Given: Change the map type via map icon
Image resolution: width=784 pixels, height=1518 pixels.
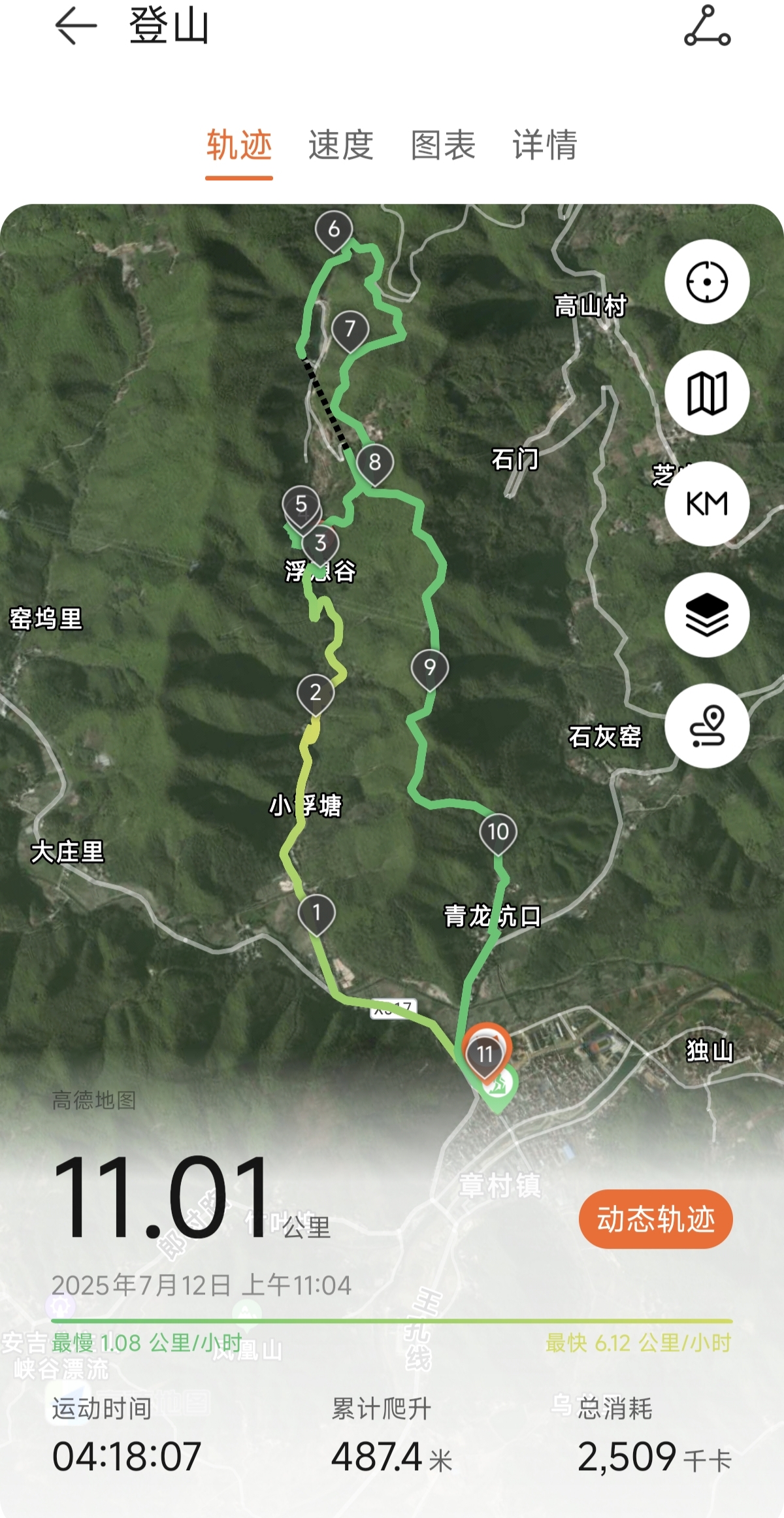Looking at the screenshot, I should [707, 393].
